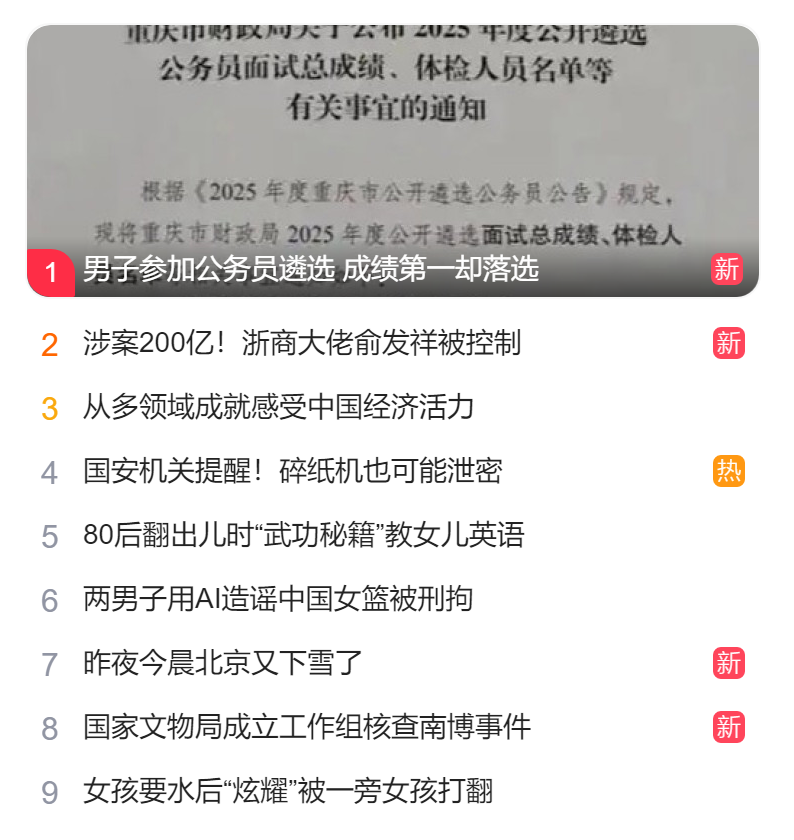
Task: Click the 热 badge on the 碎纸机 headline
Action: pyautogui.click(x=728, y=470)
